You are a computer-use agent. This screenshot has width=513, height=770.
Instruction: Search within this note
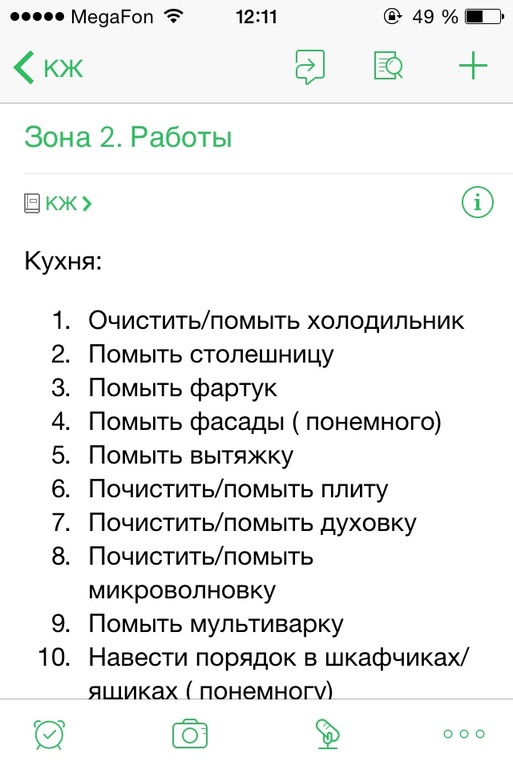(388, 66)
